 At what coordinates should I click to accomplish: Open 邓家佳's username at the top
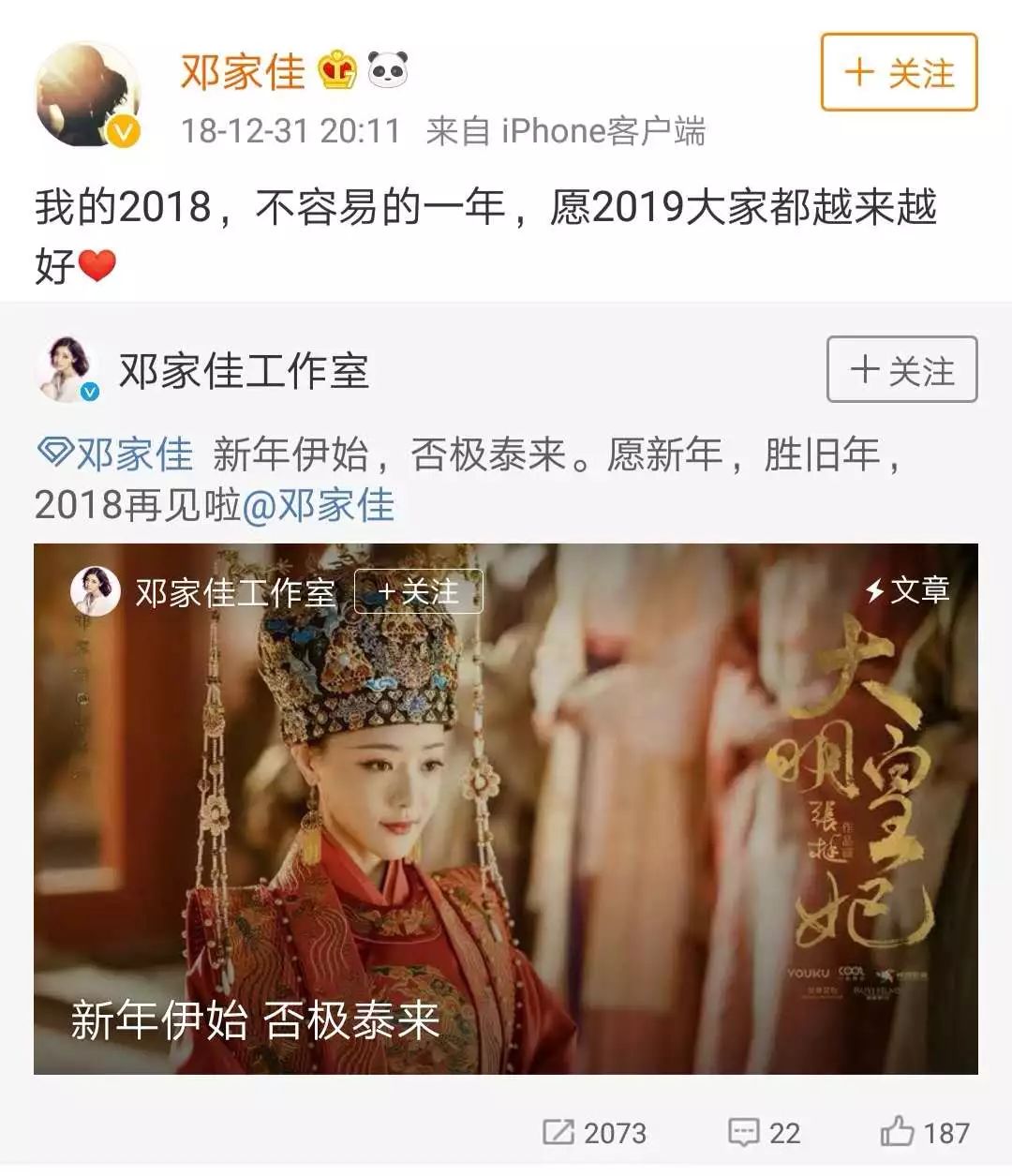tap(243, 72)
